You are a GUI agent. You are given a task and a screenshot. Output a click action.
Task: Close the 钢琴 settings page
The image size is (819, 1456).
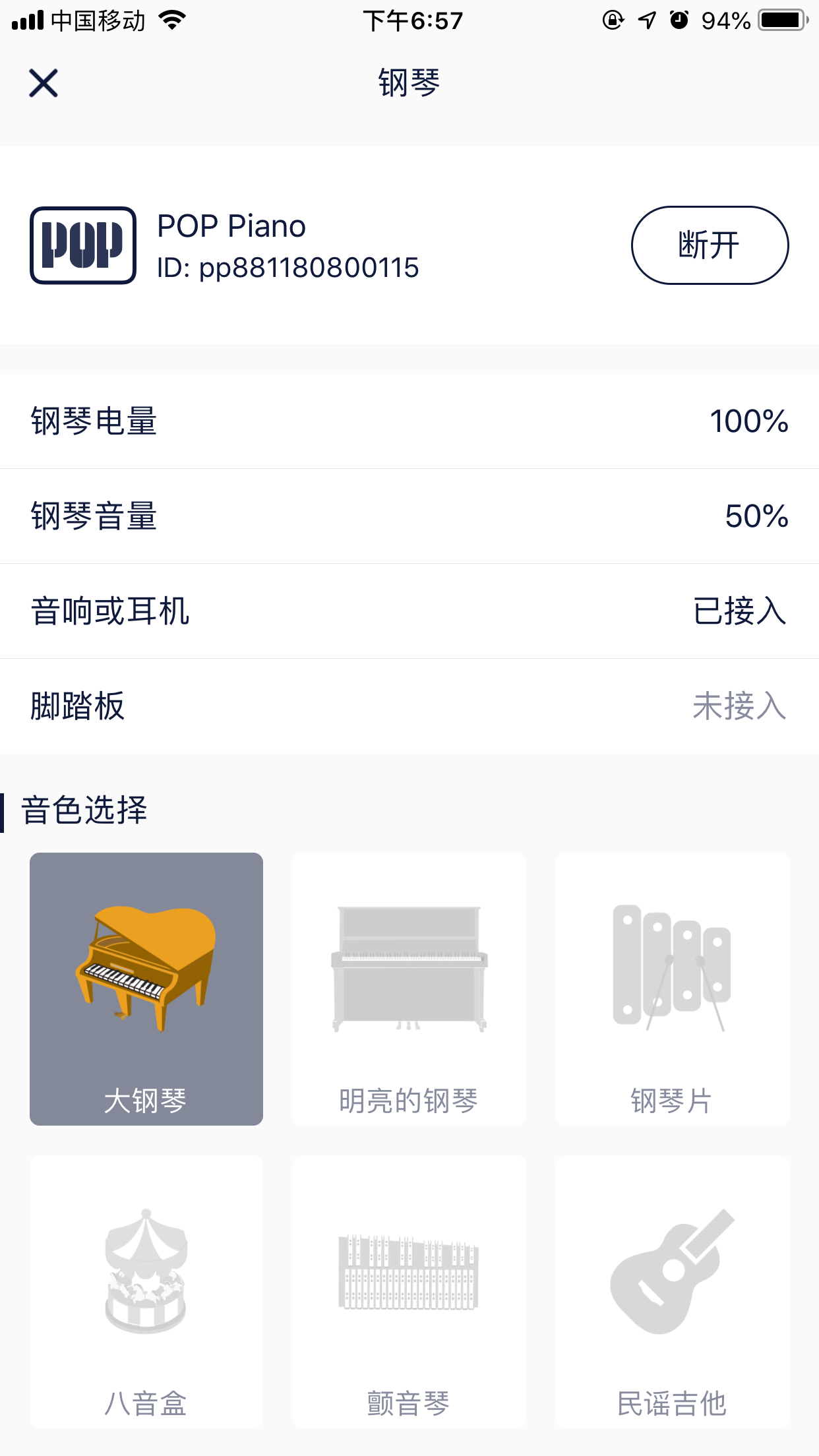(x=44, y=83)
